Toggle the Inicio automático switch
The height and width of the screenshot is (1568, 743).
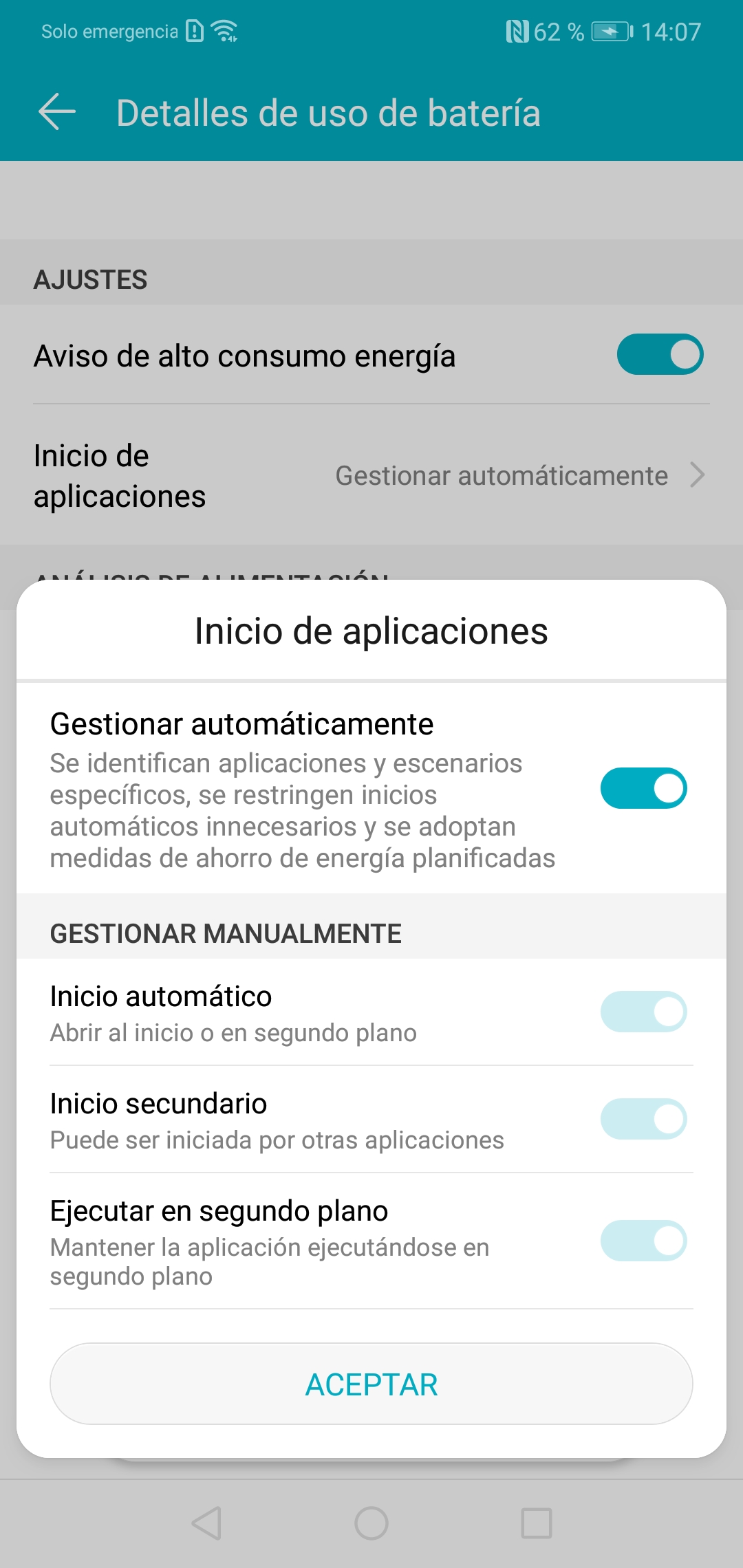(643, 1012)
